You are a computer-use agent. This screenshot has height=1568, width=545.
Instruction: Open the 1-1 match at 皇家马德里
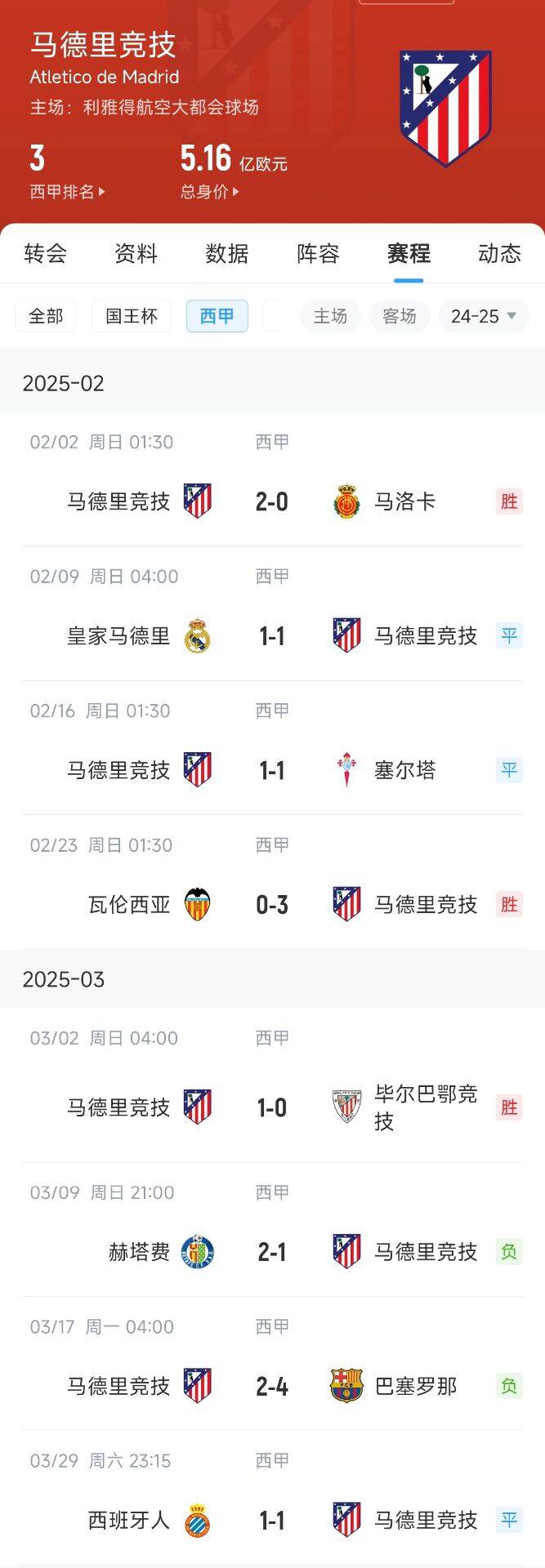coord(272,636)
